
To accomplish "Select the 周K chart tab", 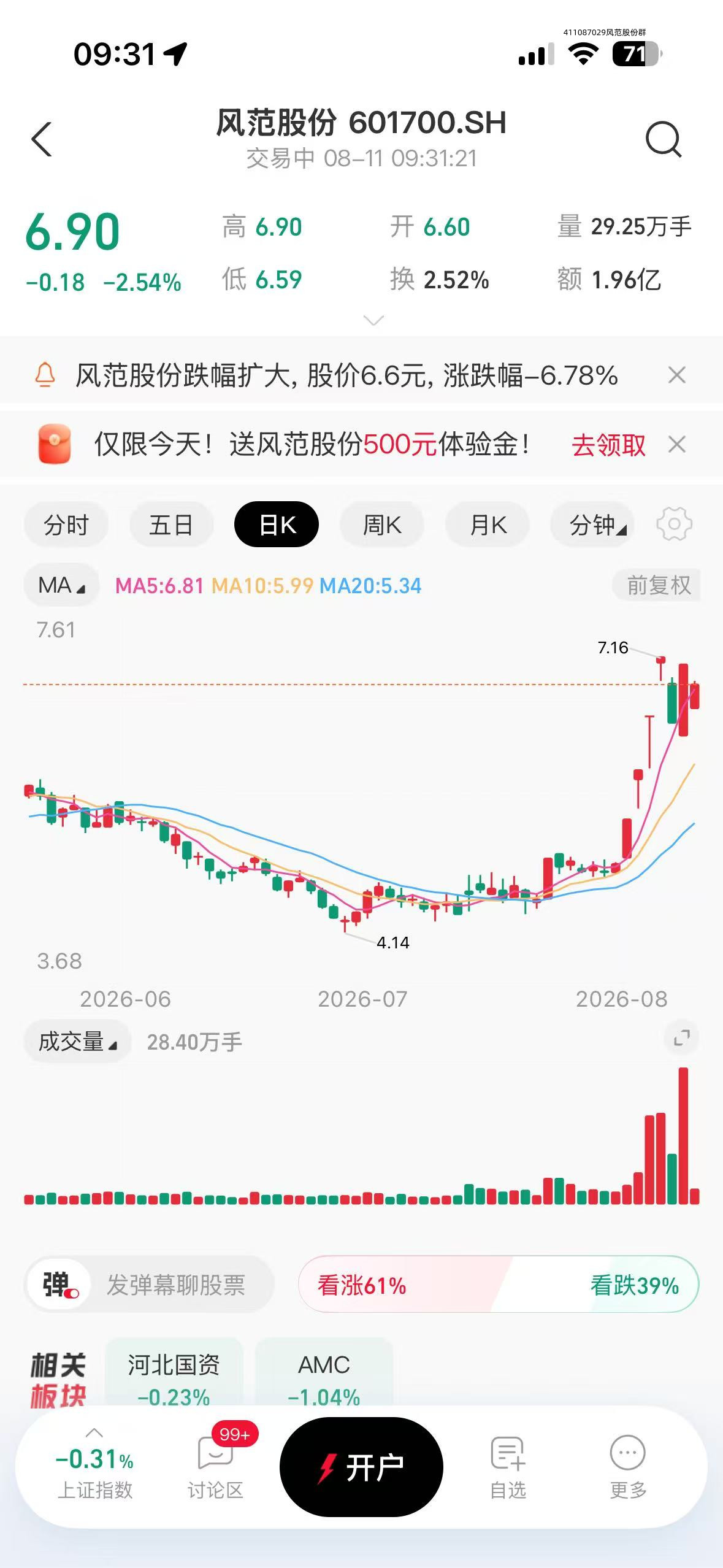I will click(x=382, y=525).
